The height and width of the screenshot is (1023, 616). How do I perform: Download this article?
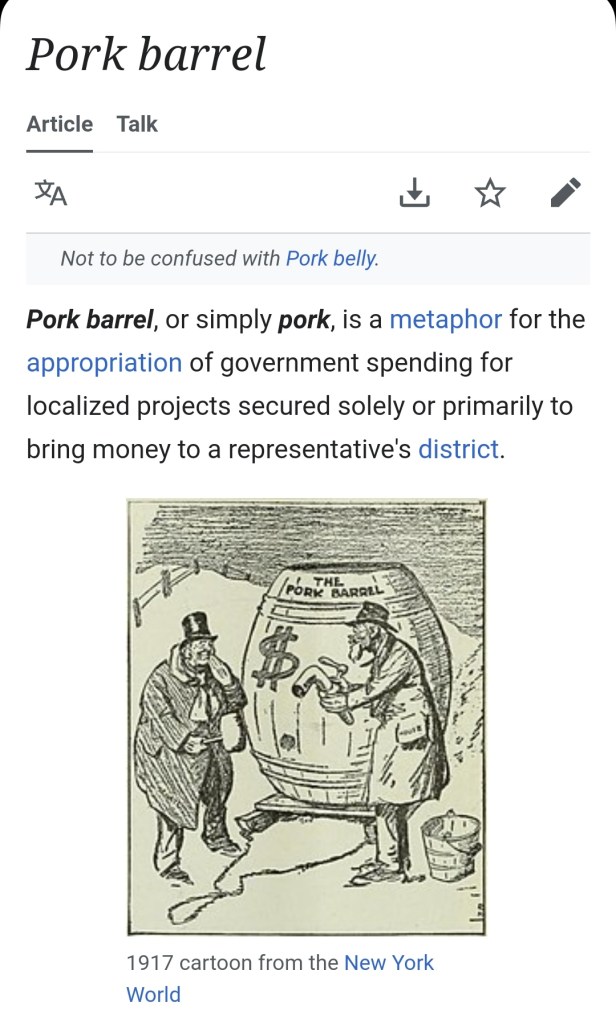[x=414, y=192]
